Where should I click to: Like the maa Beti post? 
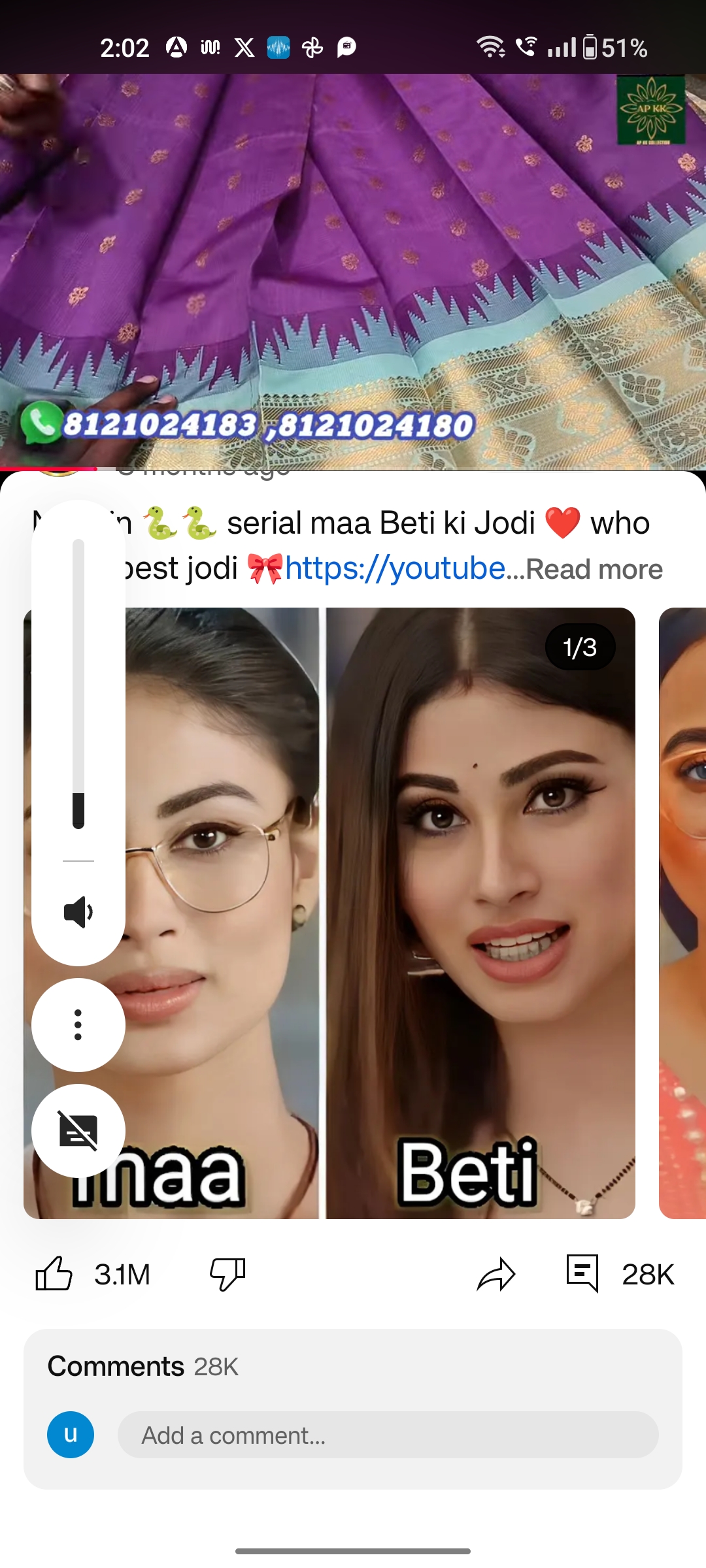tap(54, 1273)
